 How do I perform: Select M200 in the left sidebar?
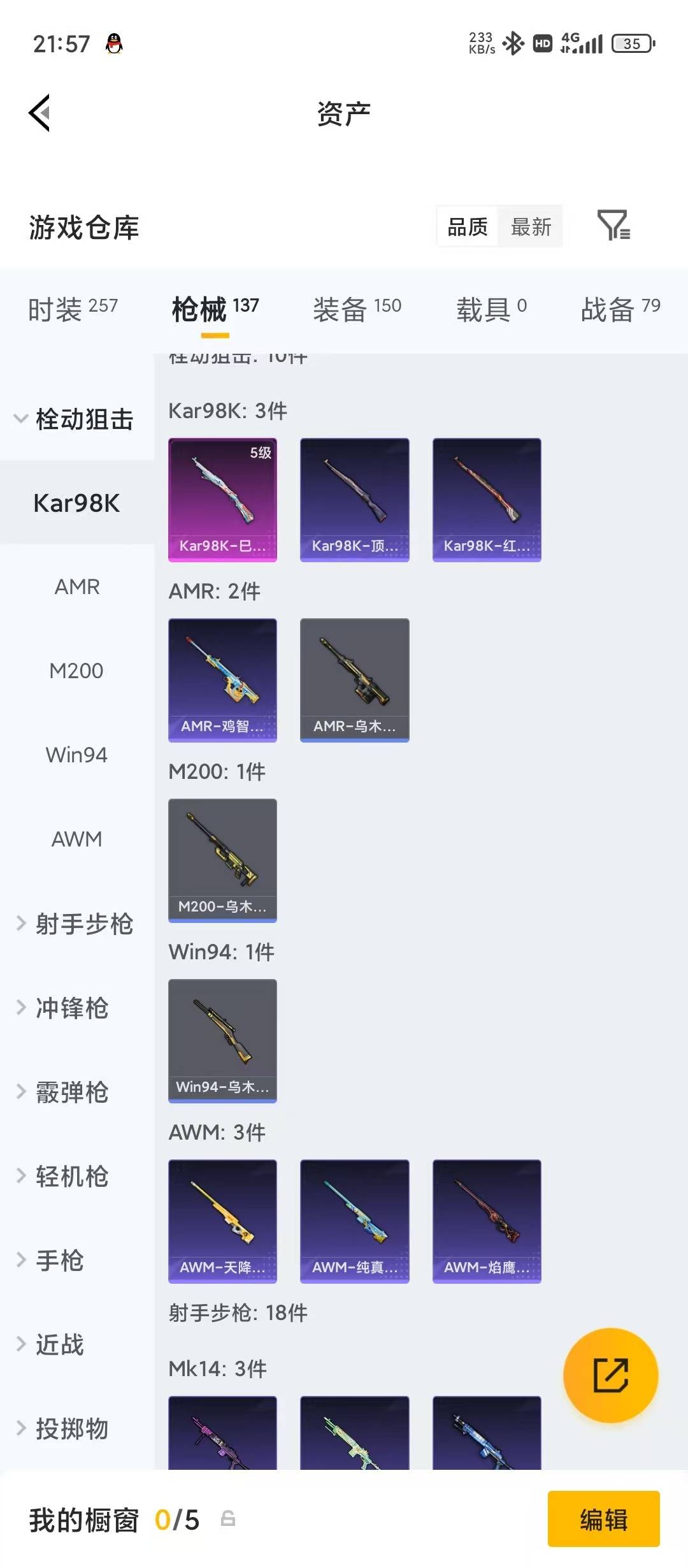point(78,671)
